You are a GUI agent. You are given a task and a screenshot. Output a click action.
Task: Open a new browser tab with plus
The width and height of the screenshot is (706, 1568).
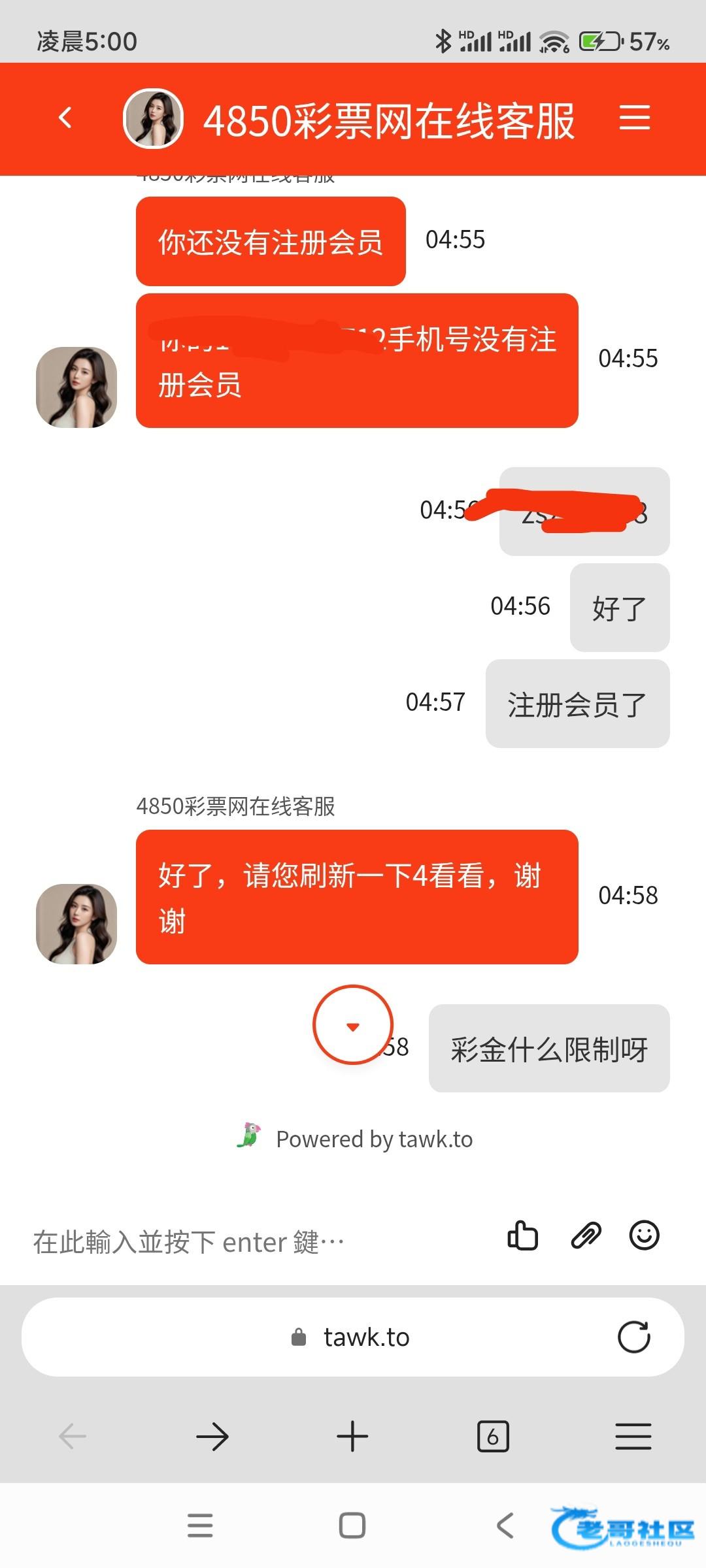[352, 1437]
